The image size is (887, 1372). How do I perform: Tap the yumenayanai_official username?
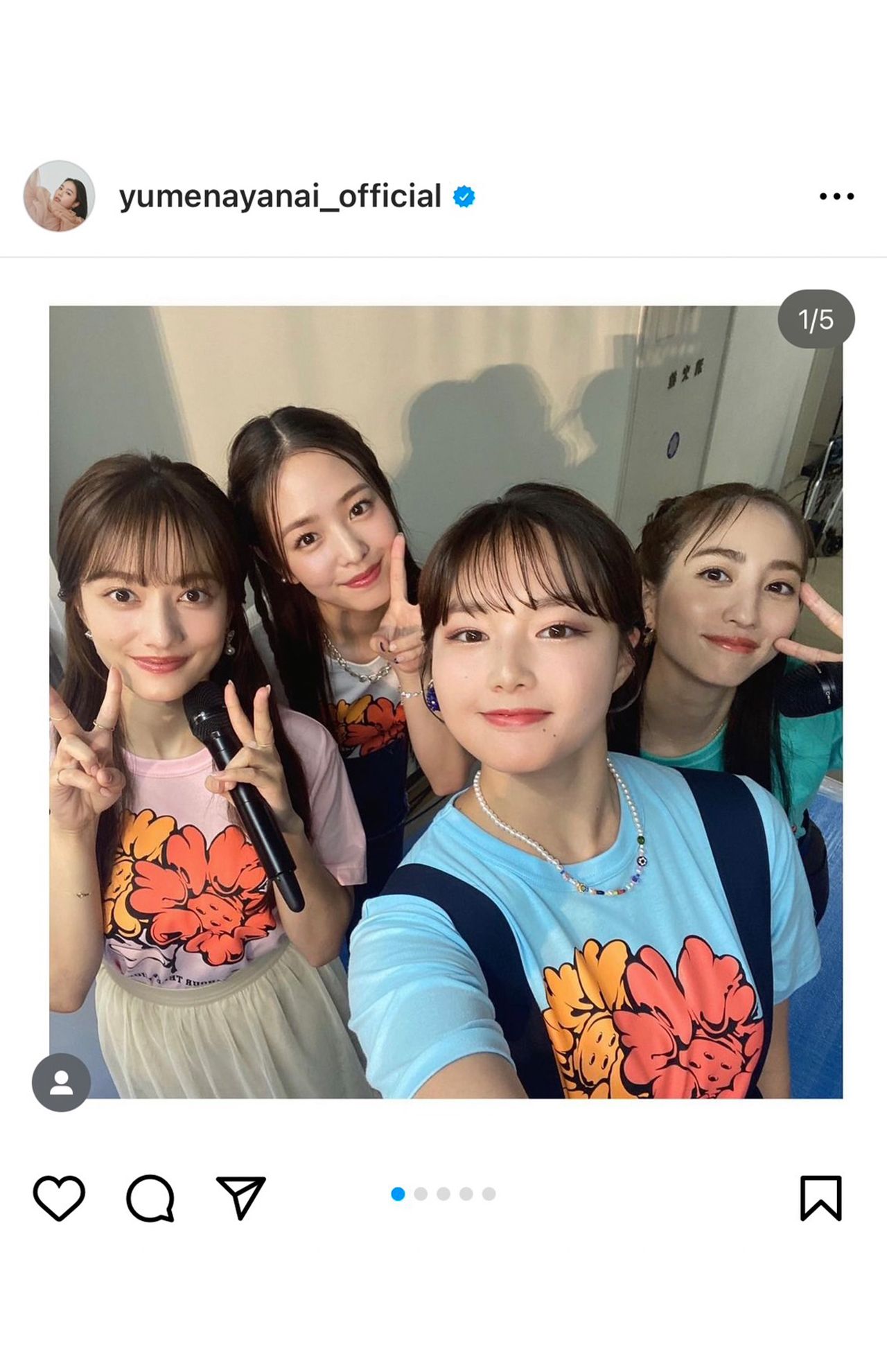click(280, 197)
